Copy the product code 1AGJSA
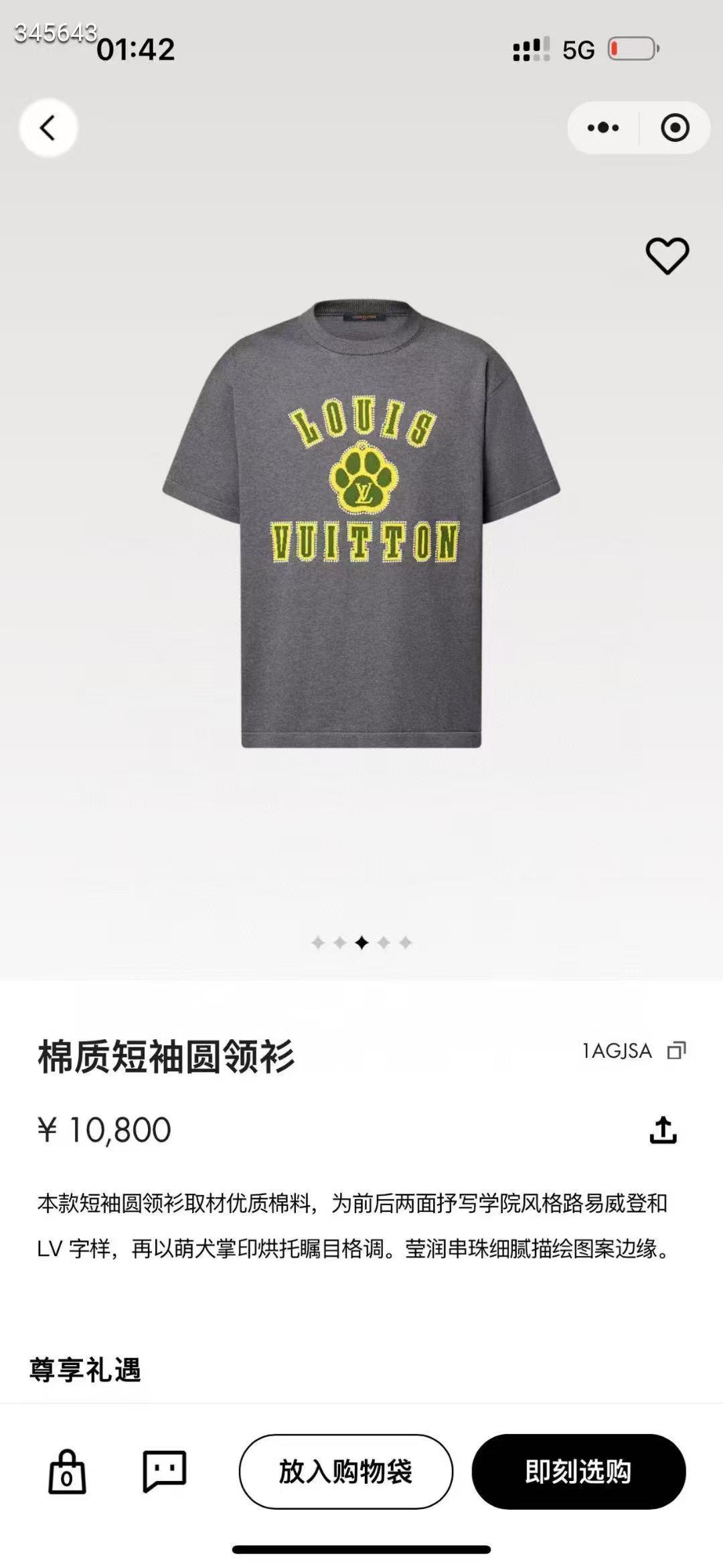 point(676,1050)
